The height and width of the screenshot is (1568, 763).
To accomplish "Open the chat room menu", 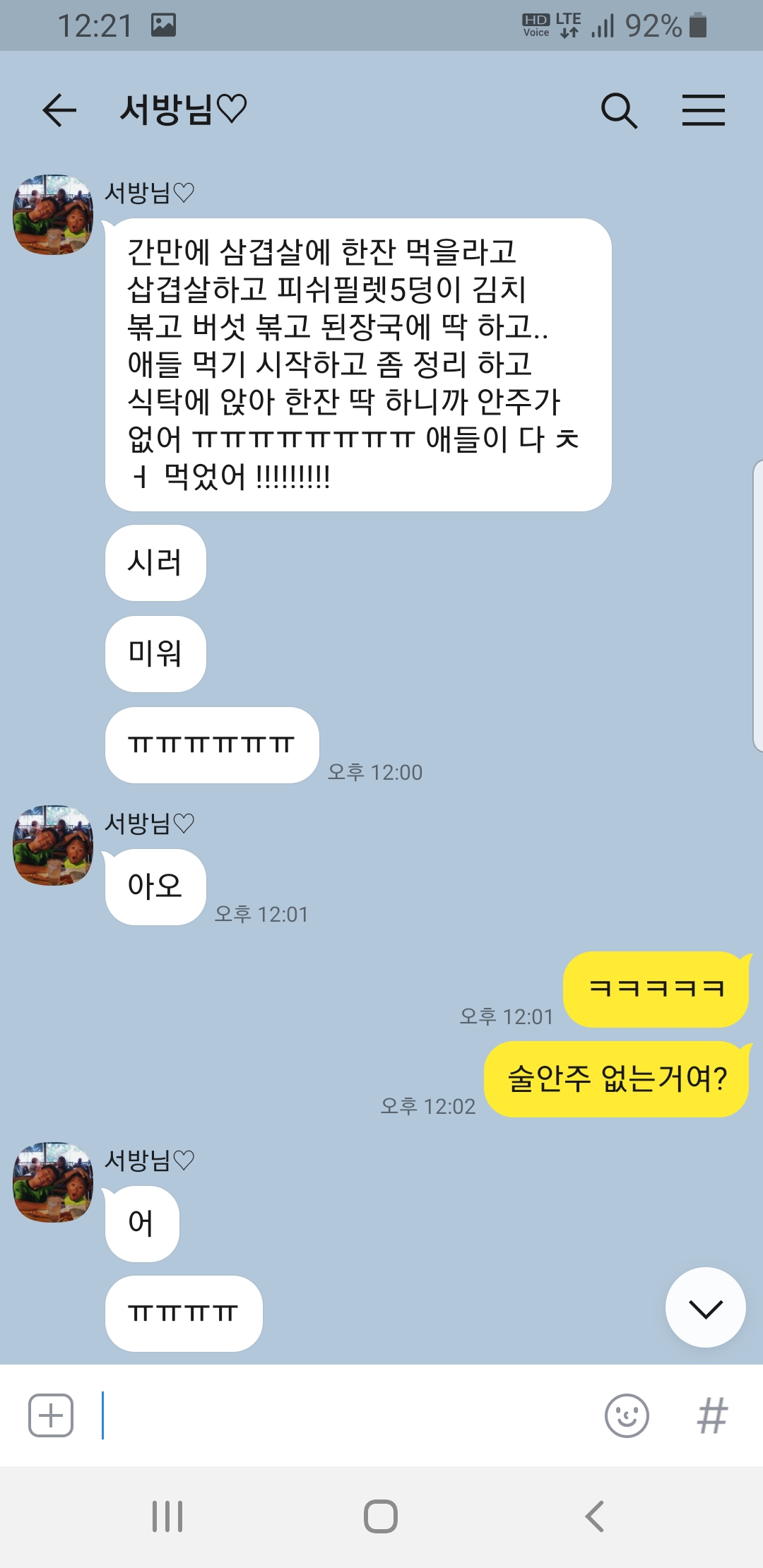I will click(704, 111).
